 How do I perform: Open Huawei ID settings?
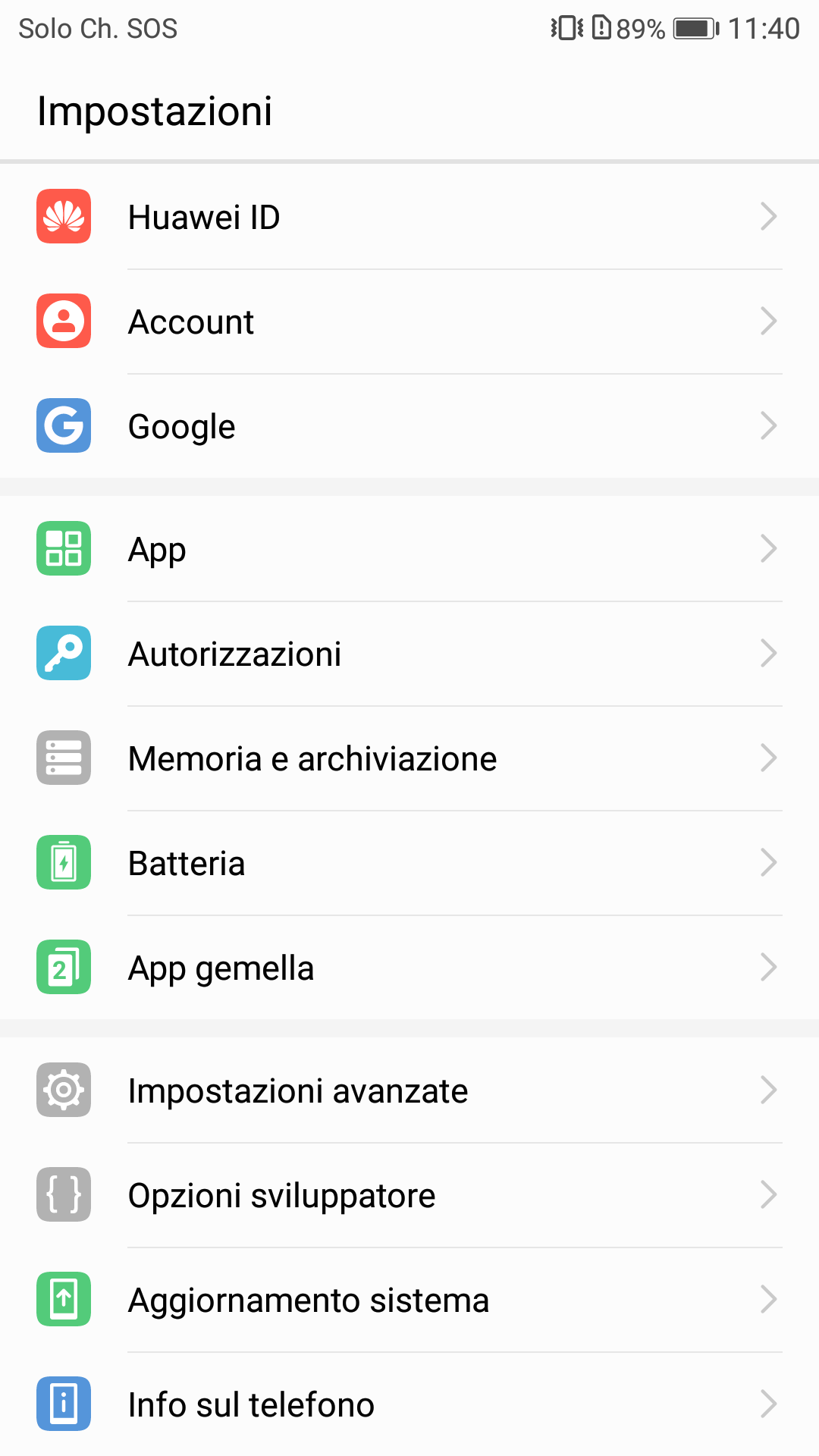click(409, 217)
